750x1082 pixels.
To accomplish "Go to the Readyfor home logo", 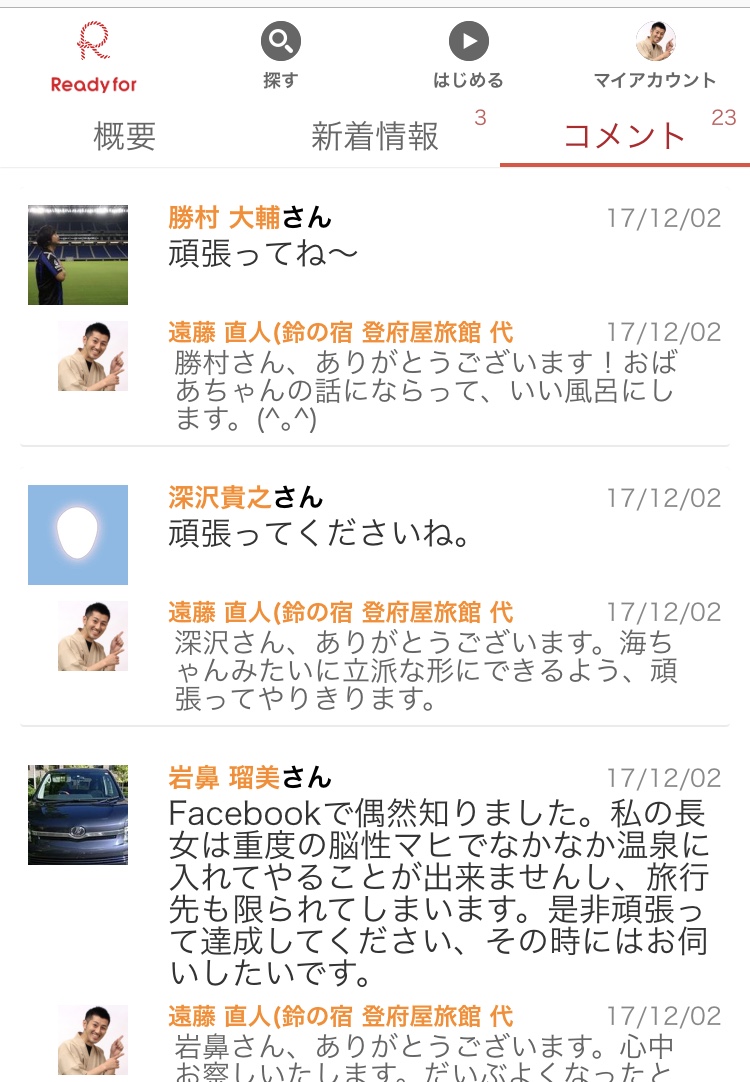I will pyautogui.click(x=94, y=57).
